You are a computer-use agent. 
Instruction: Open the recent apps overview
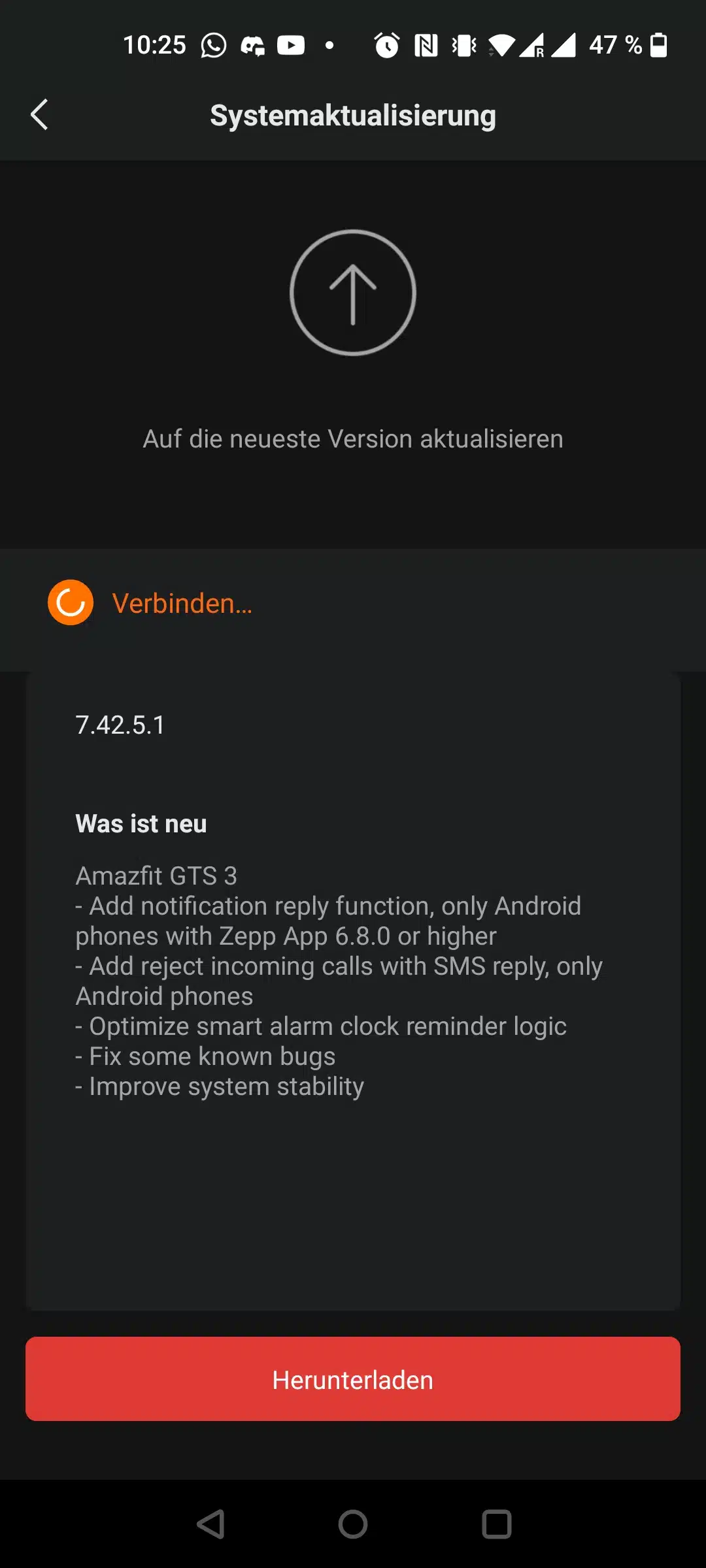pyautogui.click(x=496, y=1524)
